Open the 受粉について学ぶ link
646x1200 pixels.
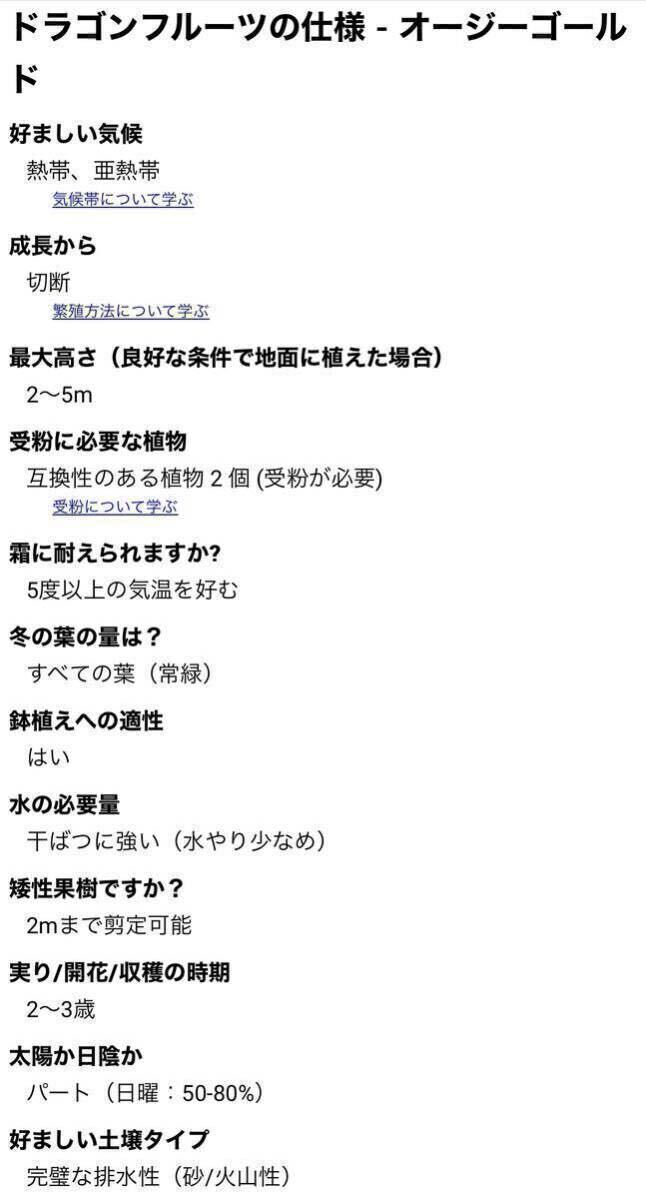coord(115,507)
